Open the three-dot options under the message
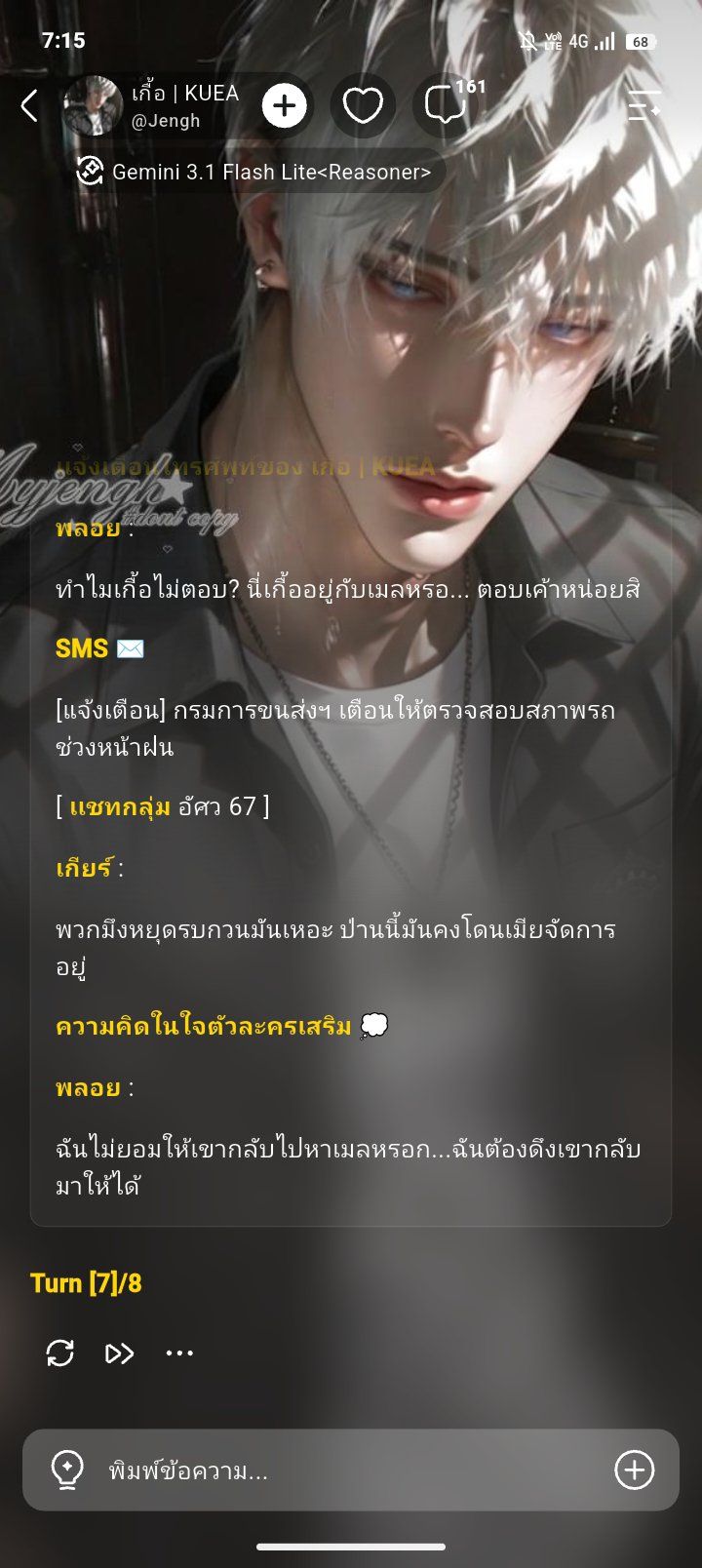 point(179,1352)
